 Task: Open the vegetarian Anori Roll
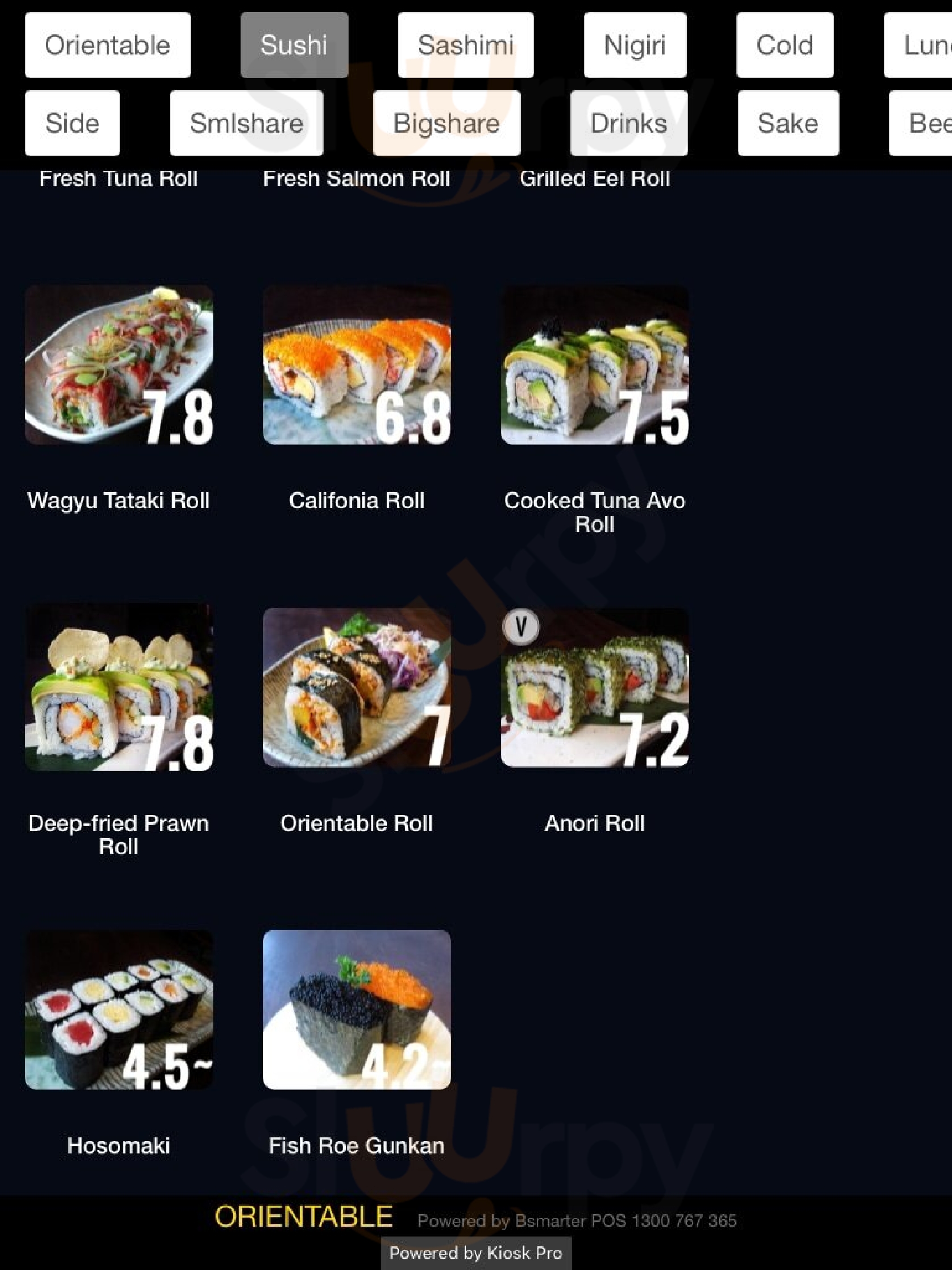[594, 687]
